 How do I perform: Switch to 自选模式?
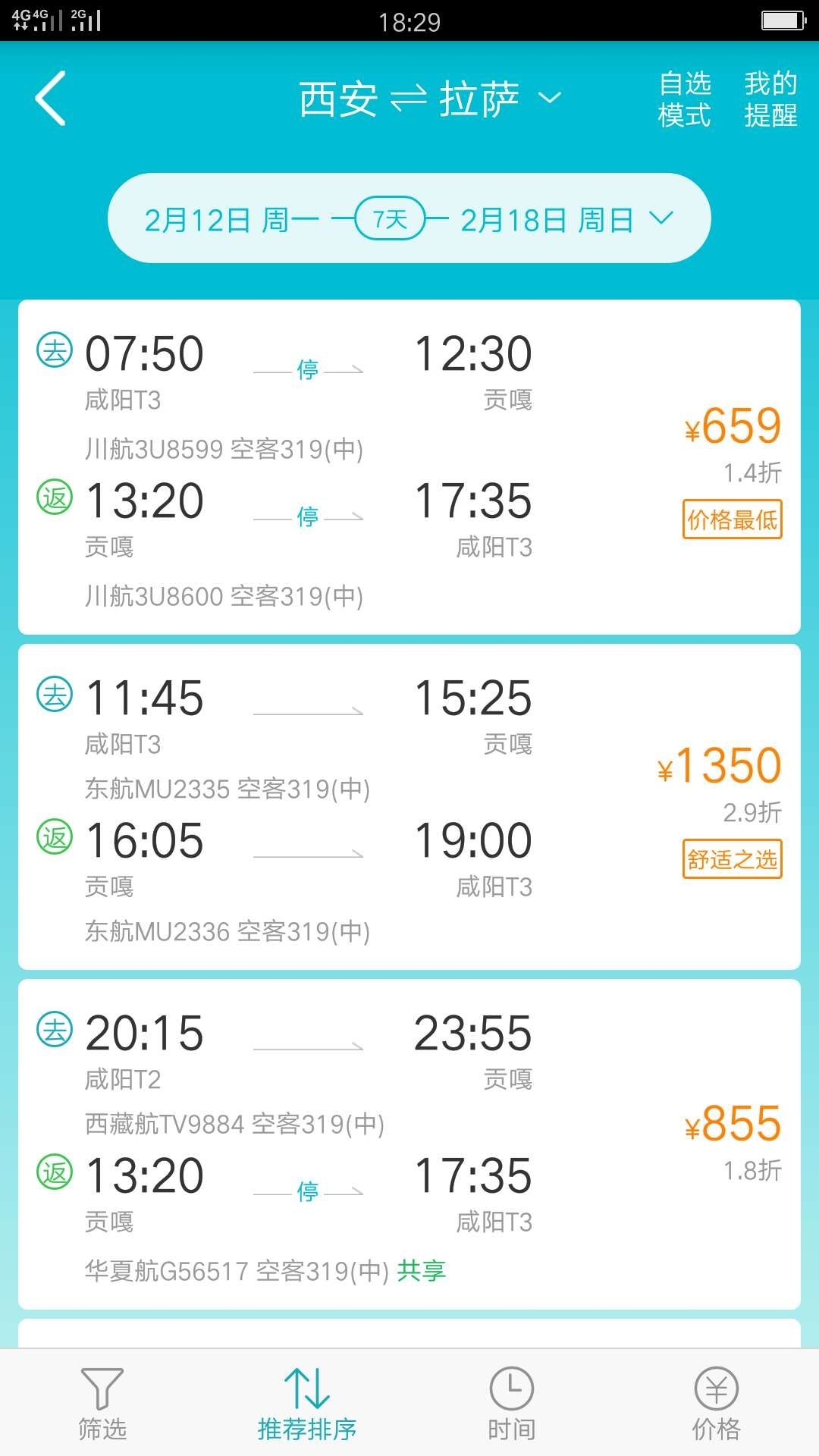(x=684, y=99)
